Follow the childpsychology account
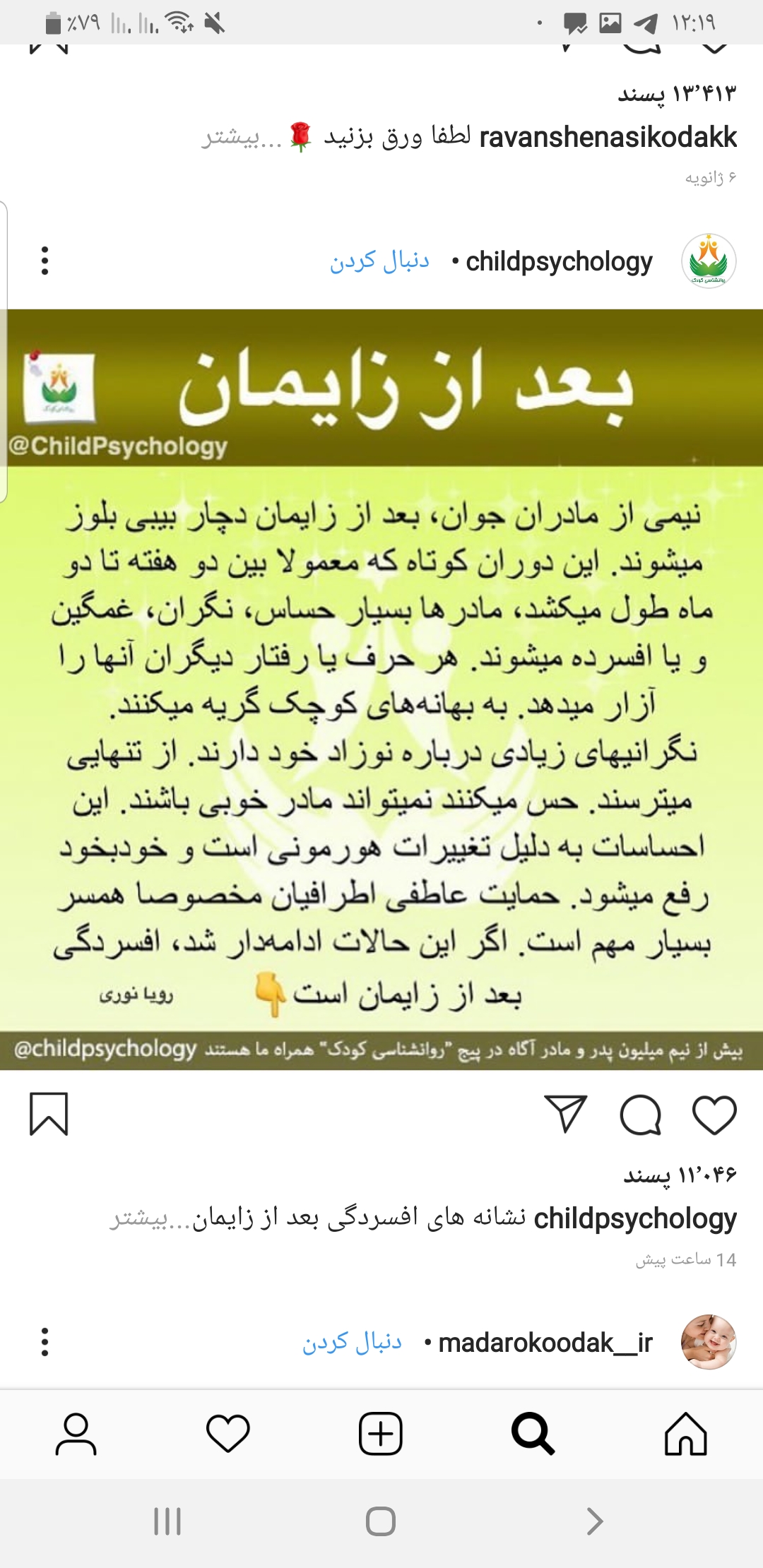The width and height of the screenshot is (763, 1568). pos(379,261)
